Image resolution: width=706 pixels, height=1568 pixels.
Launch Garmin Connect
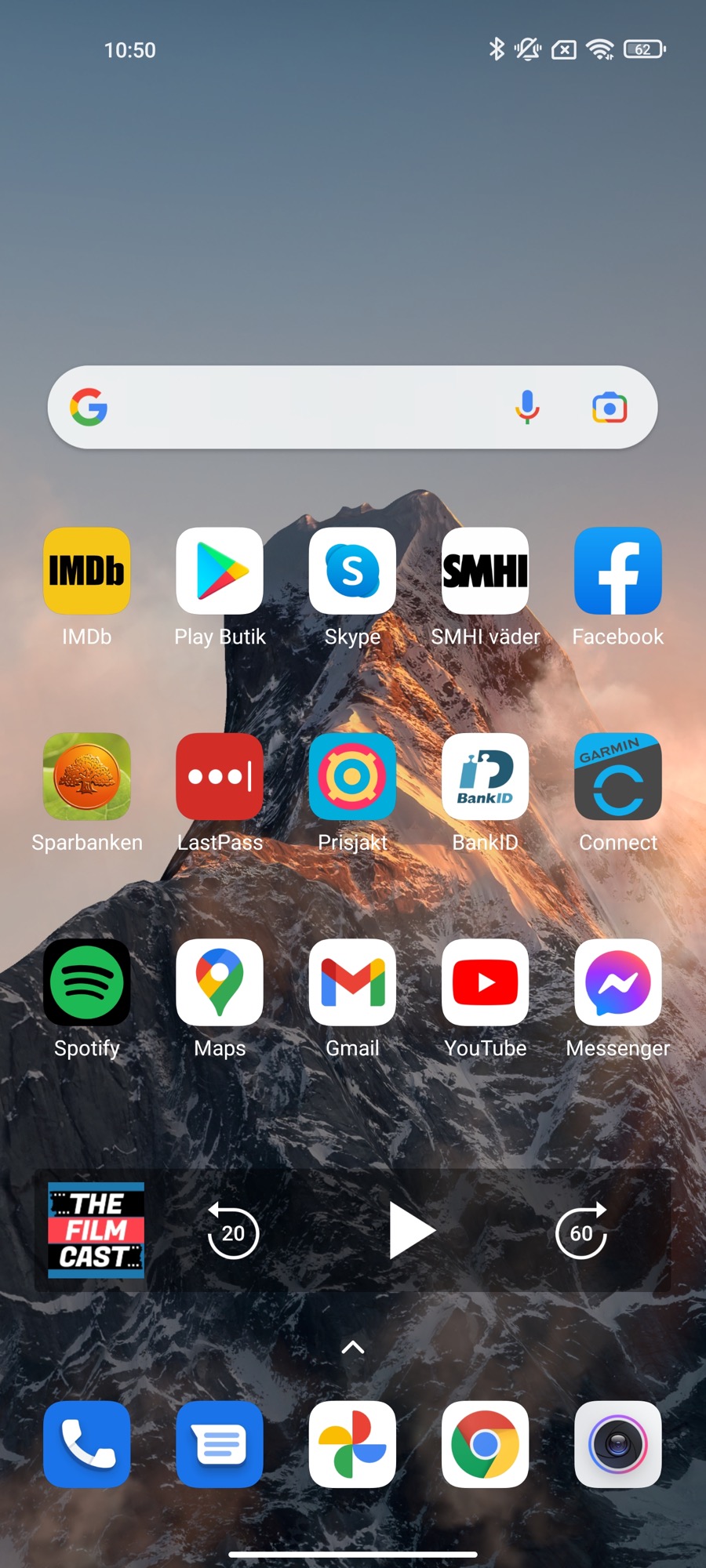tap(617, 777)
